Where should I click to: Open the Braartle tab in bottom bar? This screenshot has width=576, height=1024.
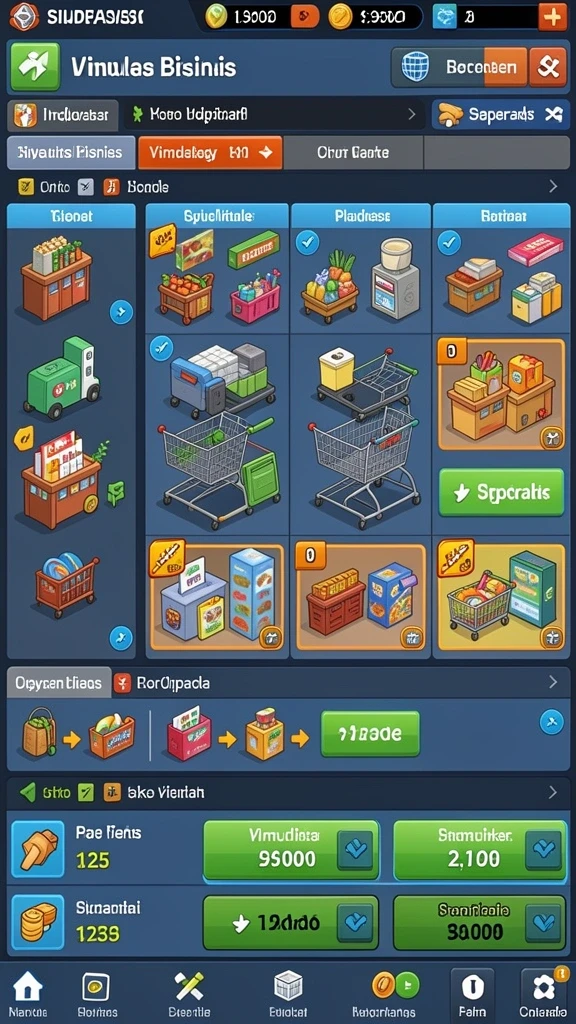[189, 995]
